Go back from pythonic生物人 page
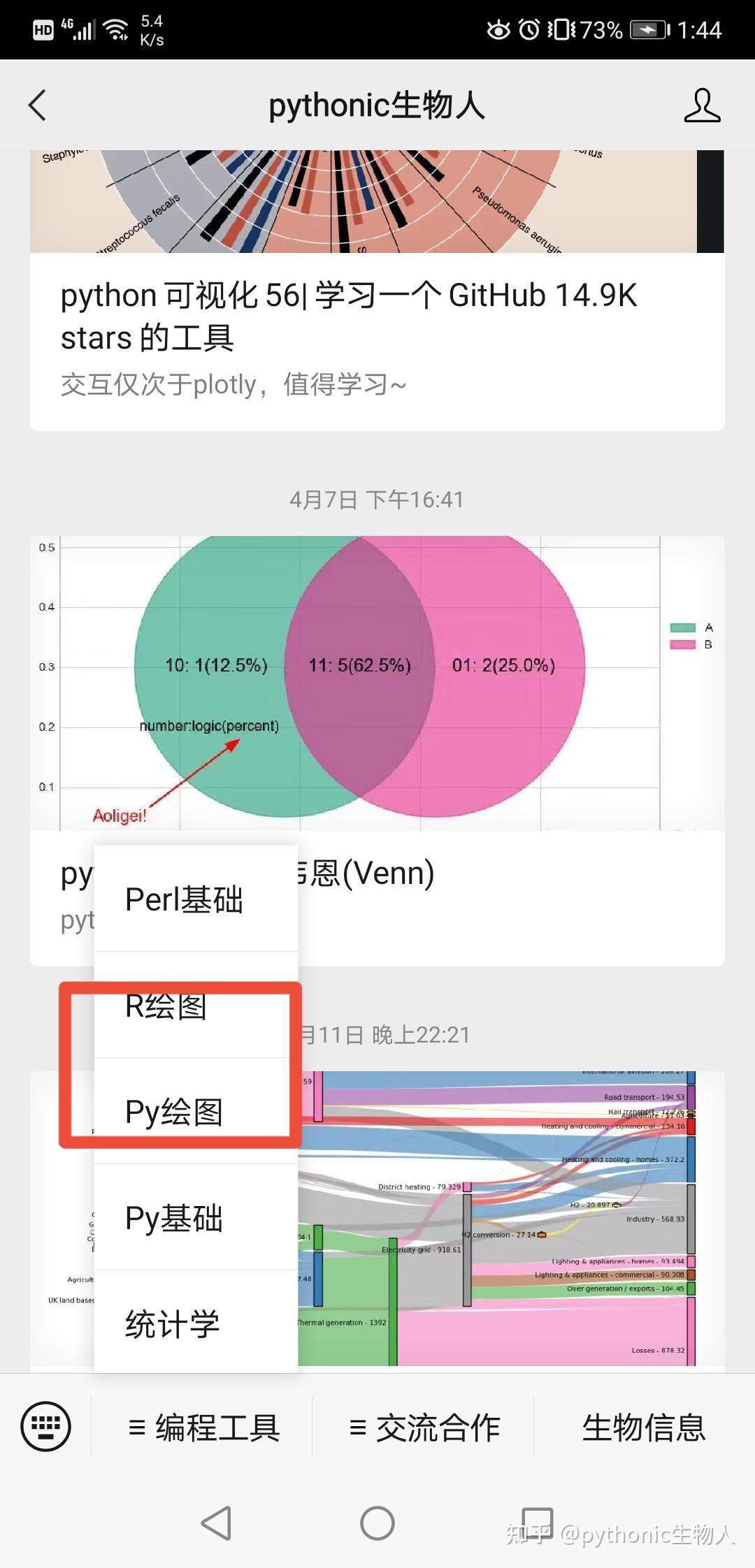755x1568 pixels. coord(38,106)
